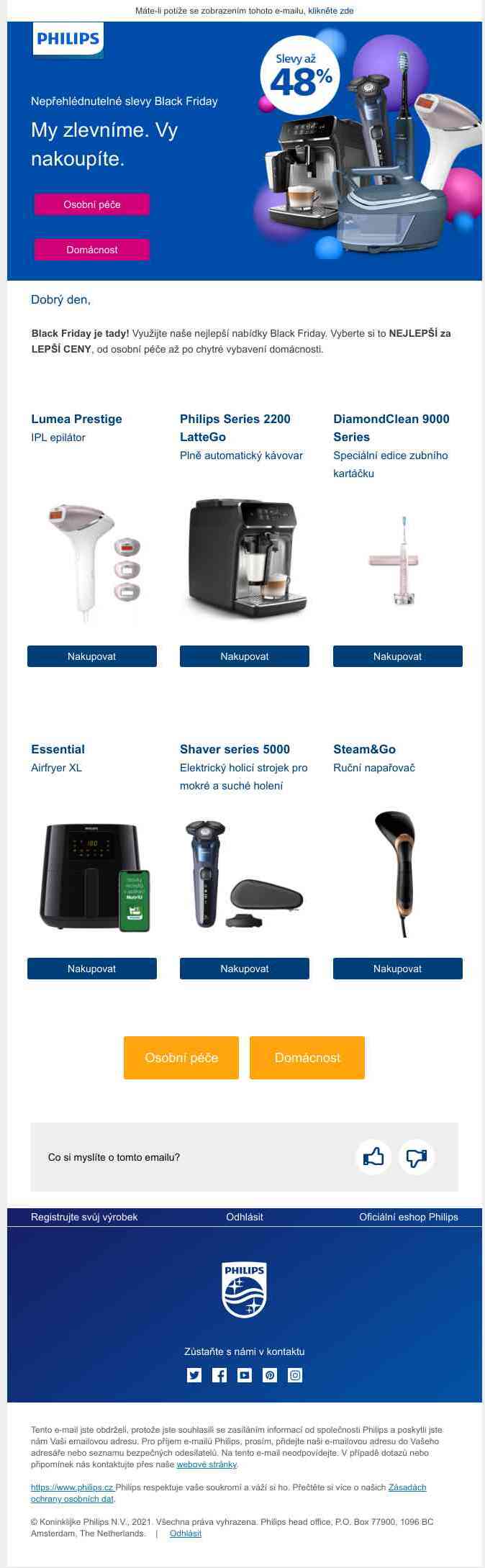Viewport: 485px width, 1568px height.
Task: Open the 'klikněte zde' view-in-browser link
Action: 330,11
